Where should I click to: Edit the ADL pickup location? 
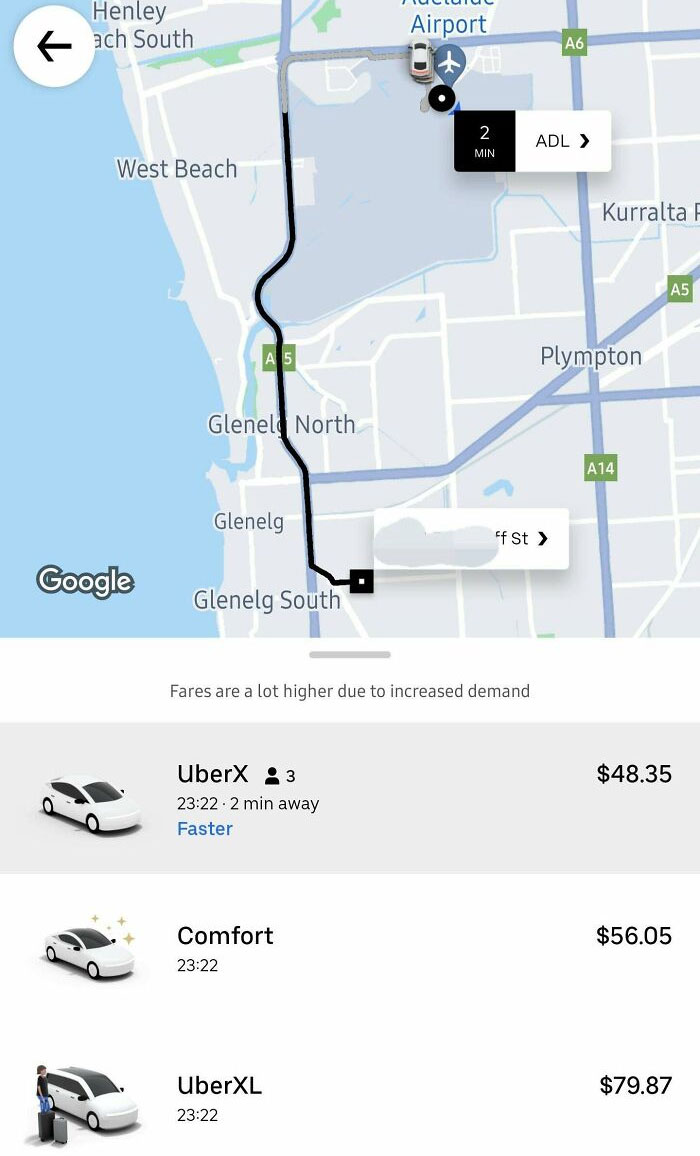click(562, 141)
